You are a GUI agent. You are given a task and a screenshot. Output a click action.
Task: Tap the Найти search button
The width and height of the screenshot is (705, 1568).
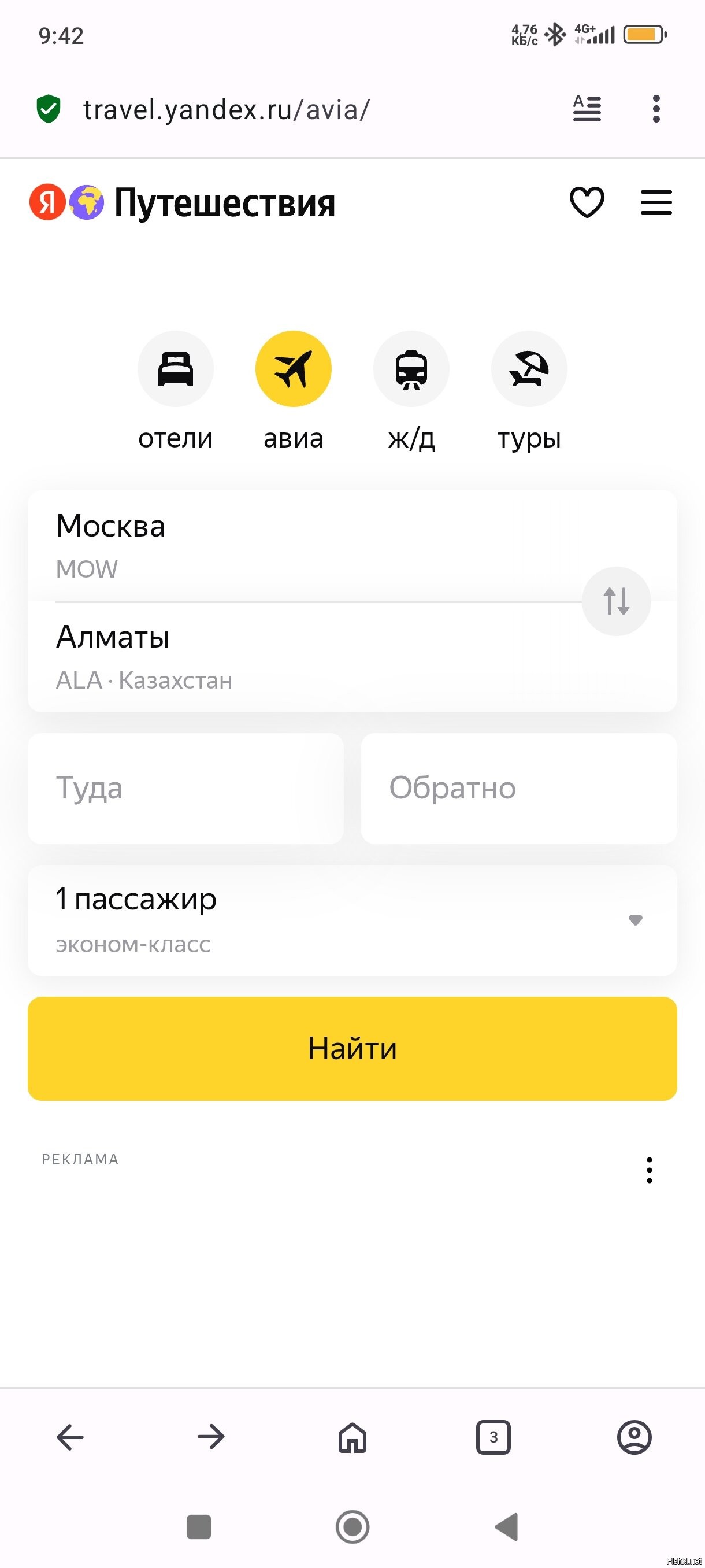tap(351, 1048)
